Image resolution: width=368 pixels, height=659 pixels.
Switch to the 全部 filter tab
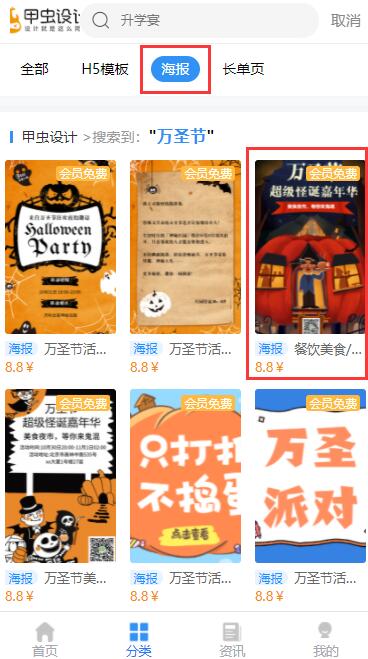click(34, 69)
